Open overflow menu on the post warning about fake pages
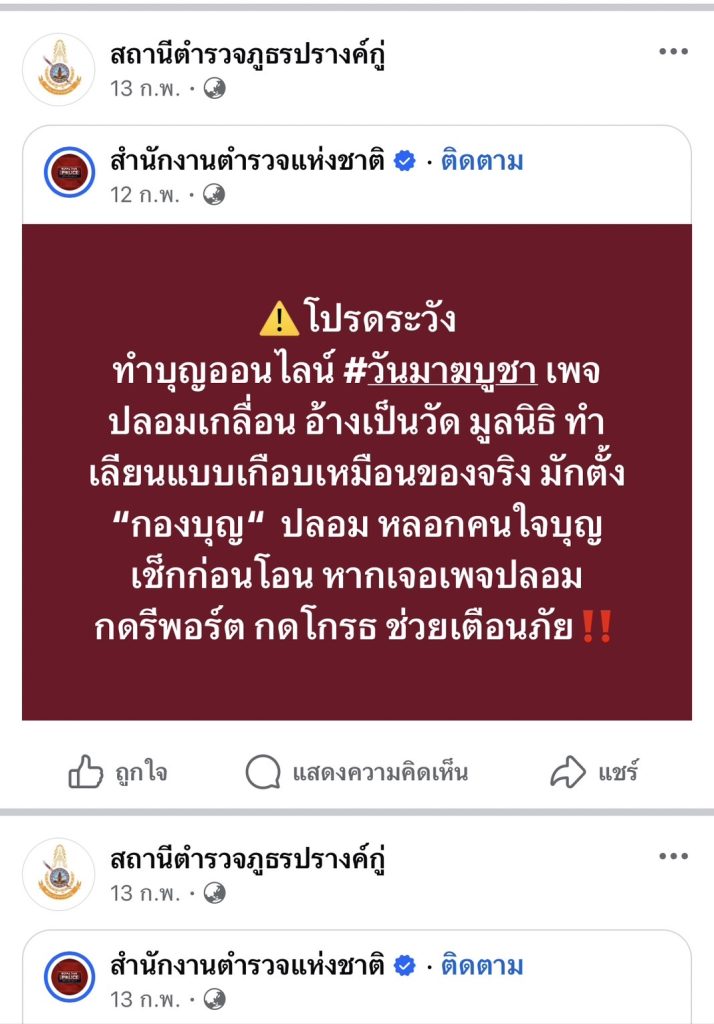The width and height of the screenshot is (714, 1024). (x=672, y=52)
